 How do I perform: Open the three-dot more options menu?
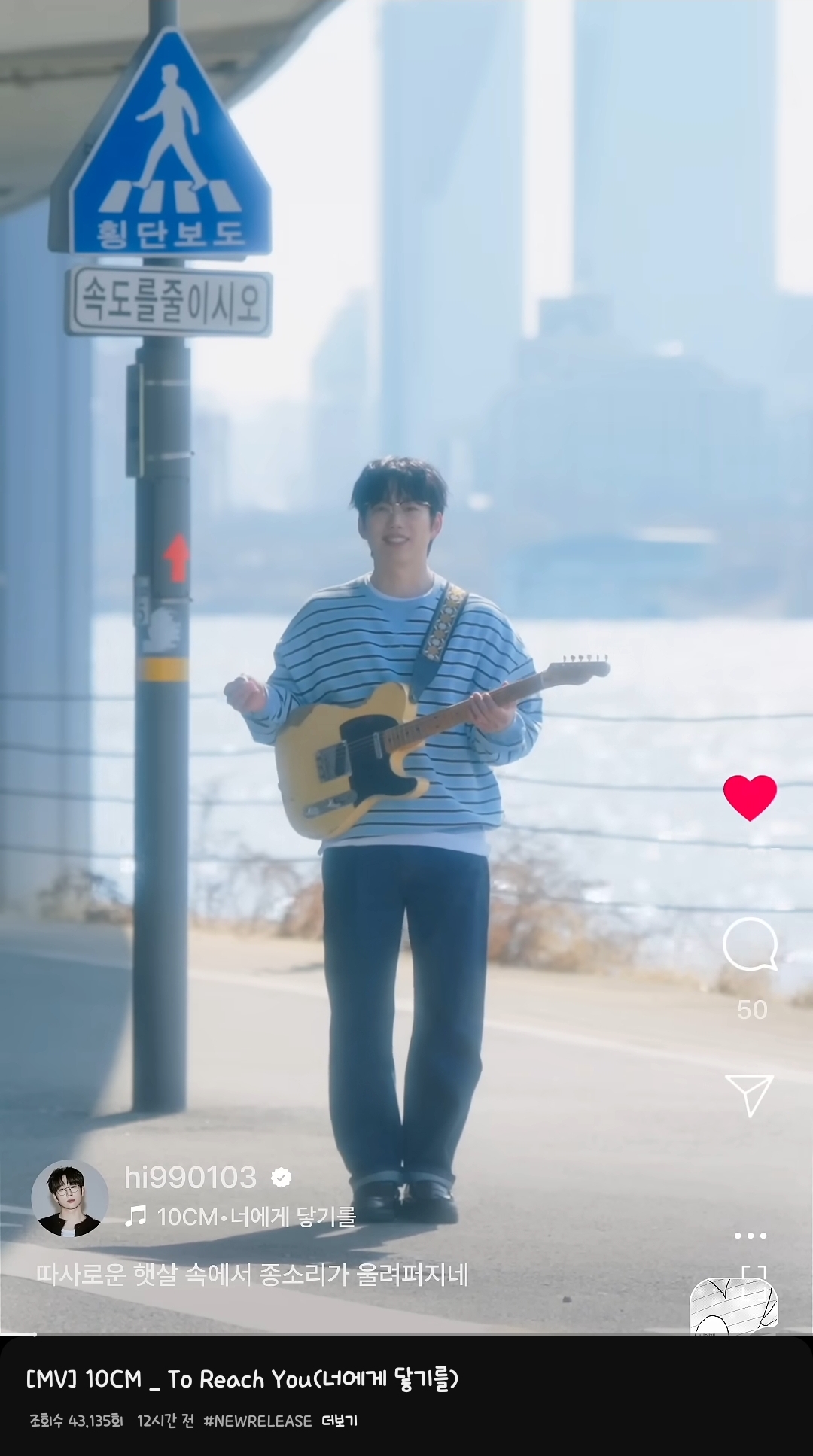[750, 1236]
